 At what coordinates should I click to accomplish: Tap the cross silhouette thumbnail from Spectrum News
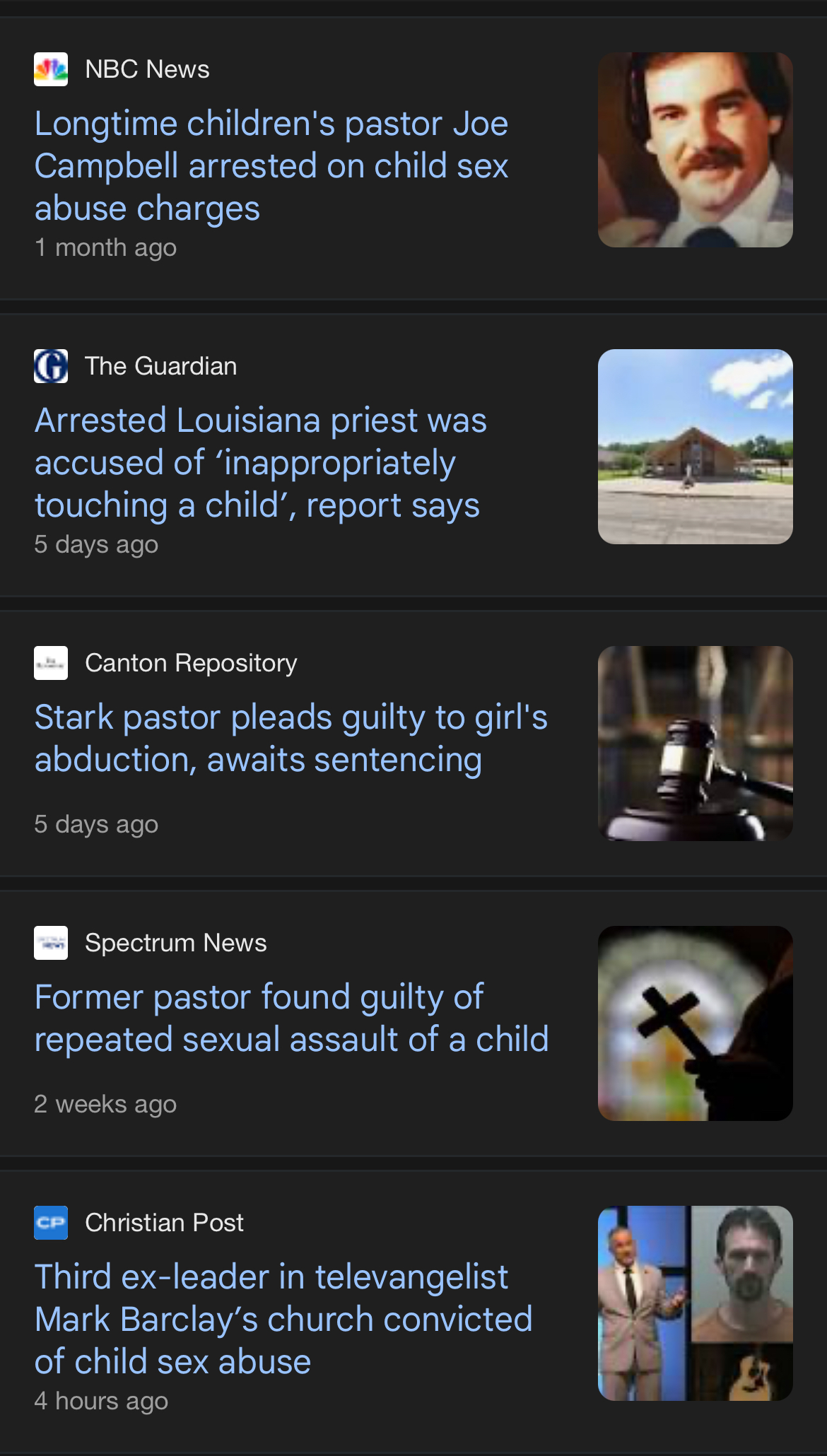695,1023
